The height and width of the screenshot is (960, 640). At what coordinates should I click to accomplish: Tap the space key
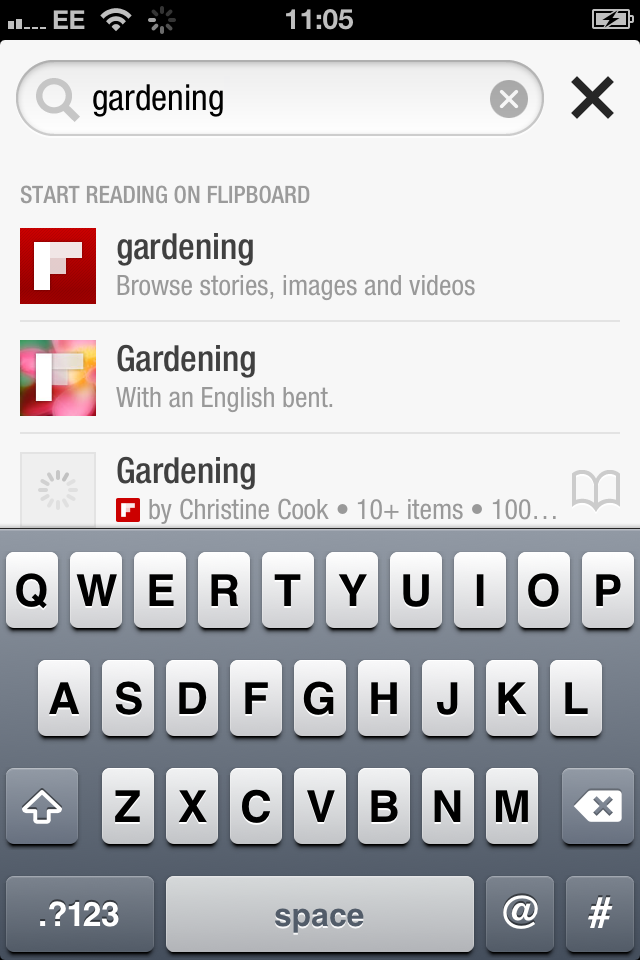tap(319, 914)
